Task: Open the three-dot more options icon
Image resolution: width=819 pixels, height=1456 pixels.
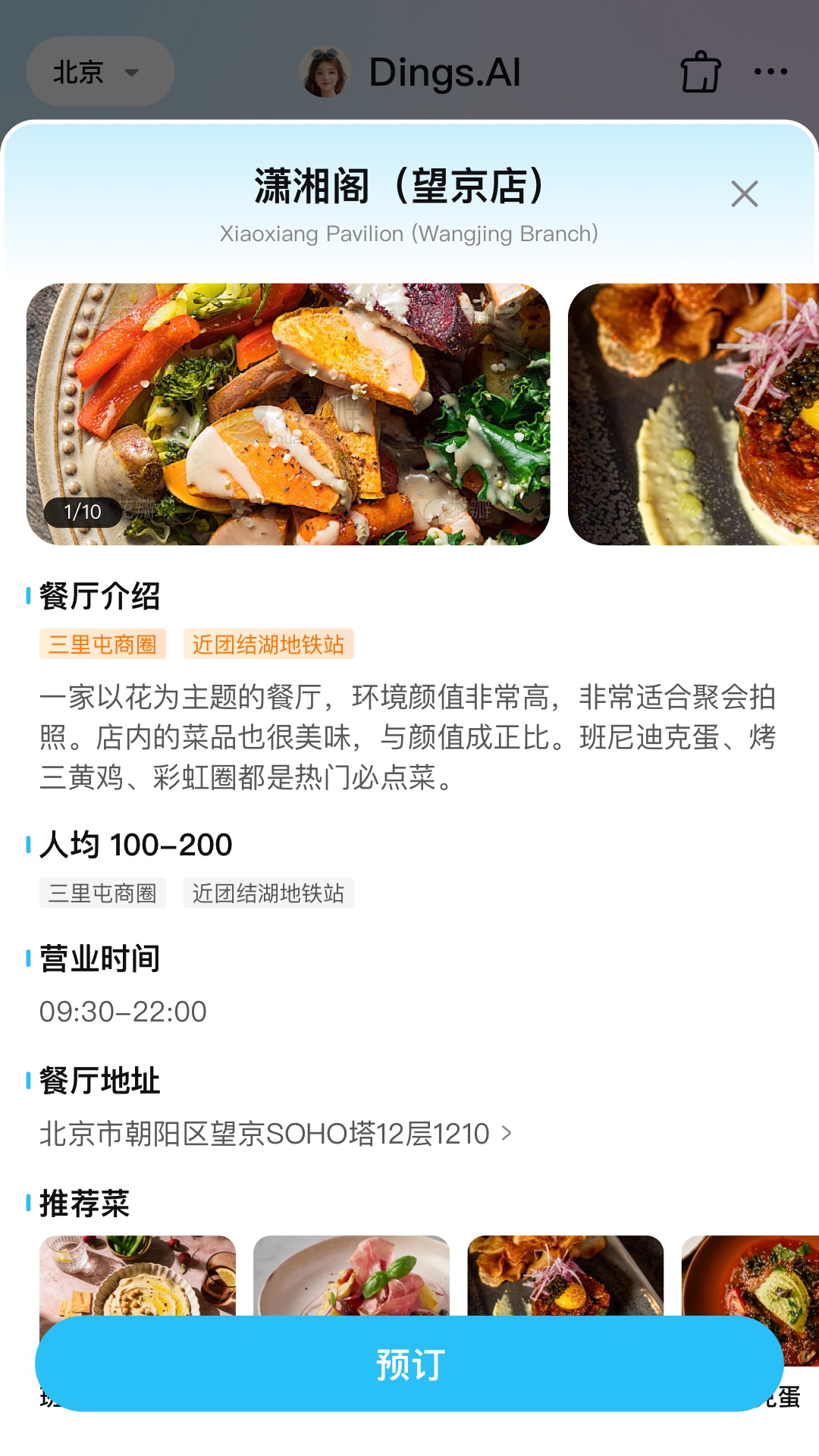Action: (x=769, y=72)
